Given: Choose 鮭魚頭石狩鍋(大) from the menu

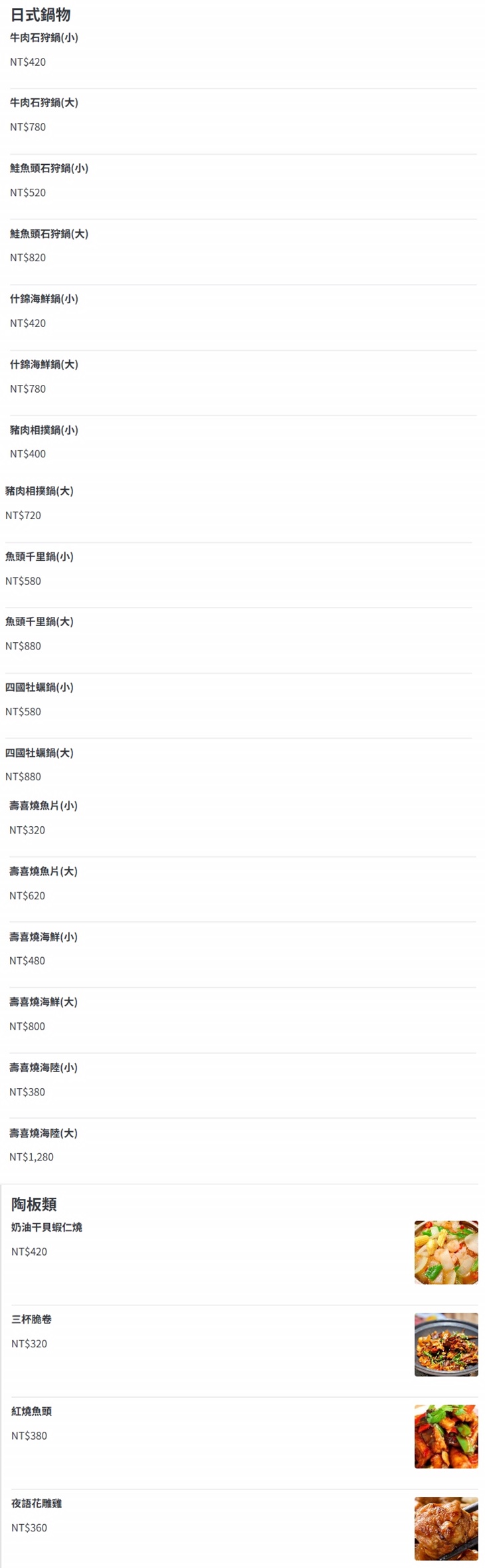Looking at the screenshot, I should 49,234.
